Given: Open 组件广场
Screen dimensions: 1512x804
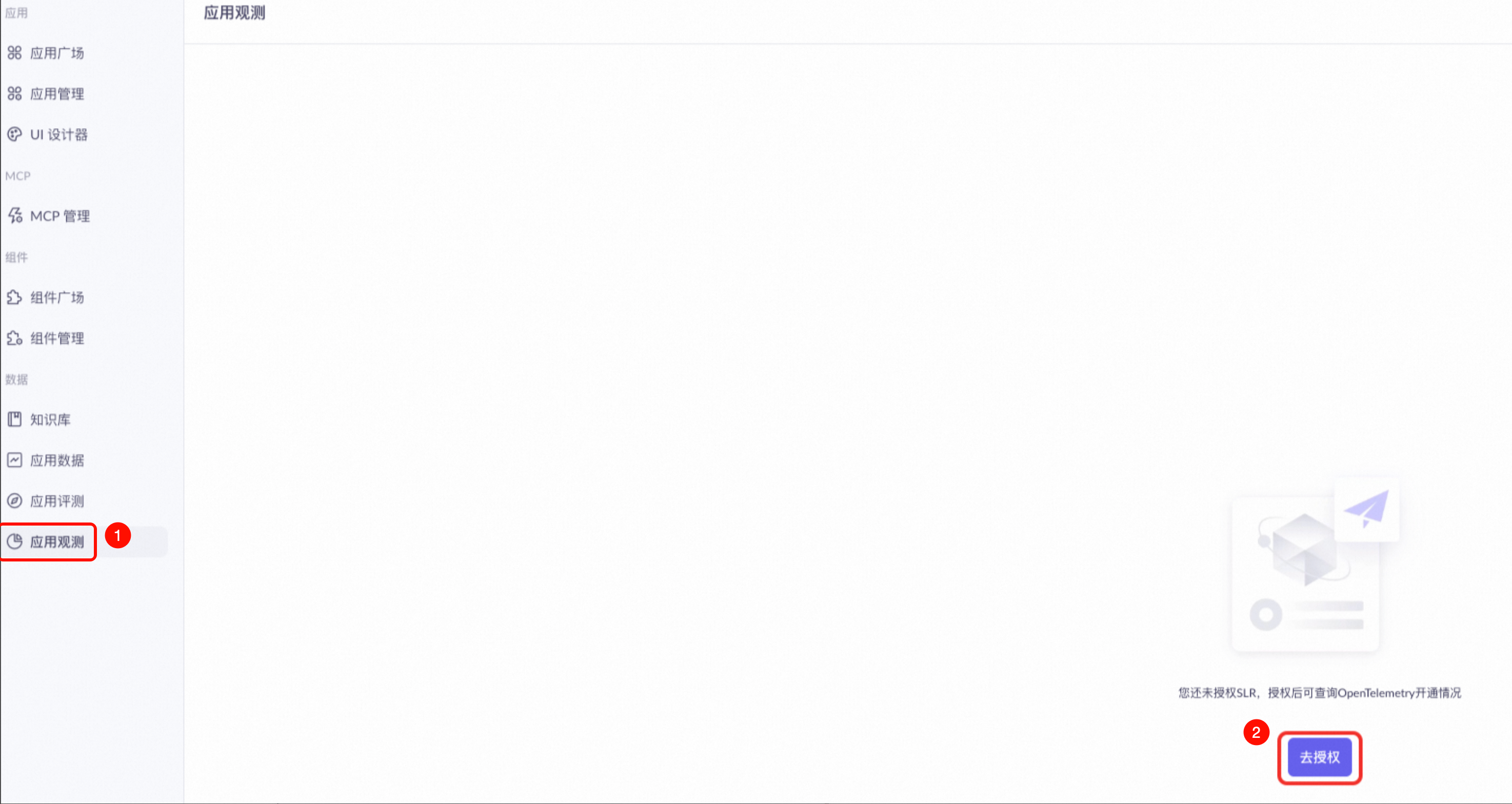Looking at the screenshot, I should click(56, 297).
